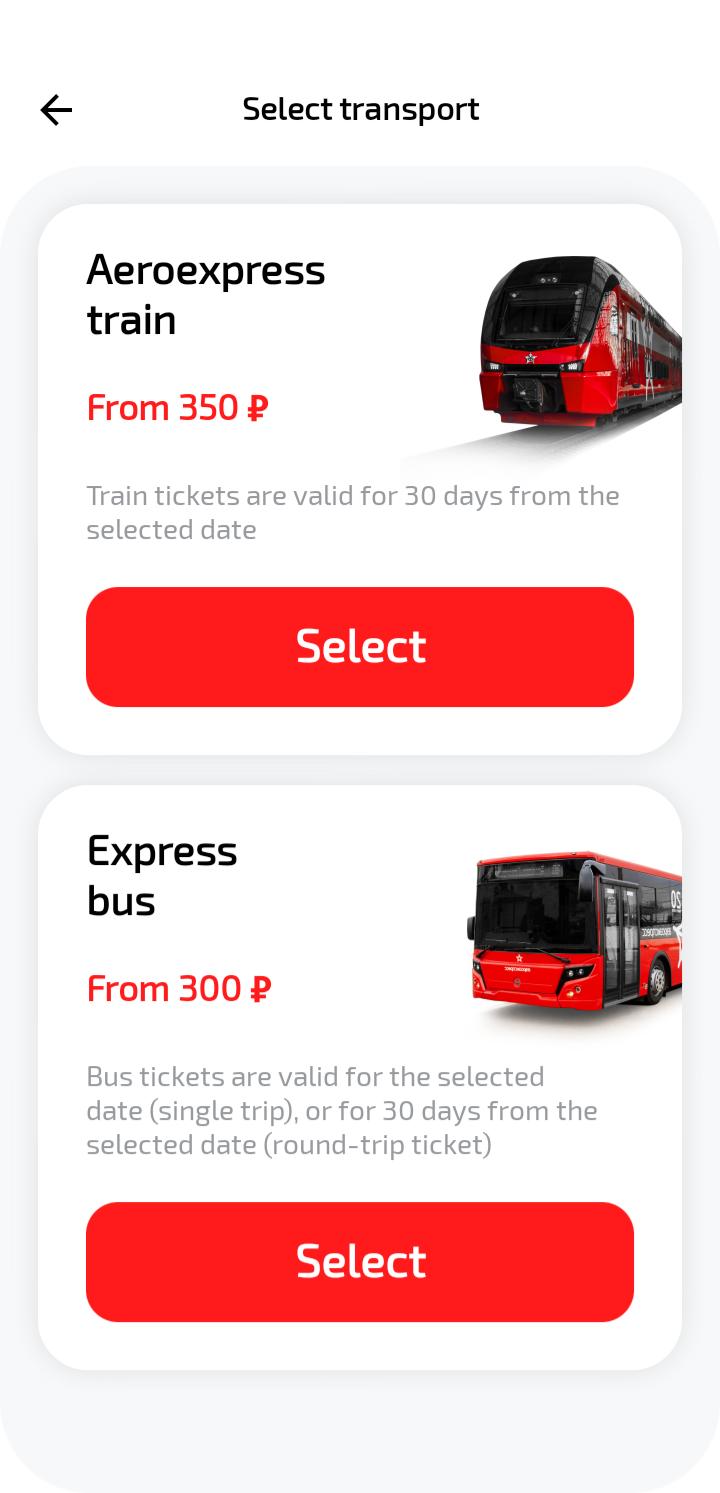
Task: Select the Express bus option
Action: pyautogui.click(x=360, y=1262)
